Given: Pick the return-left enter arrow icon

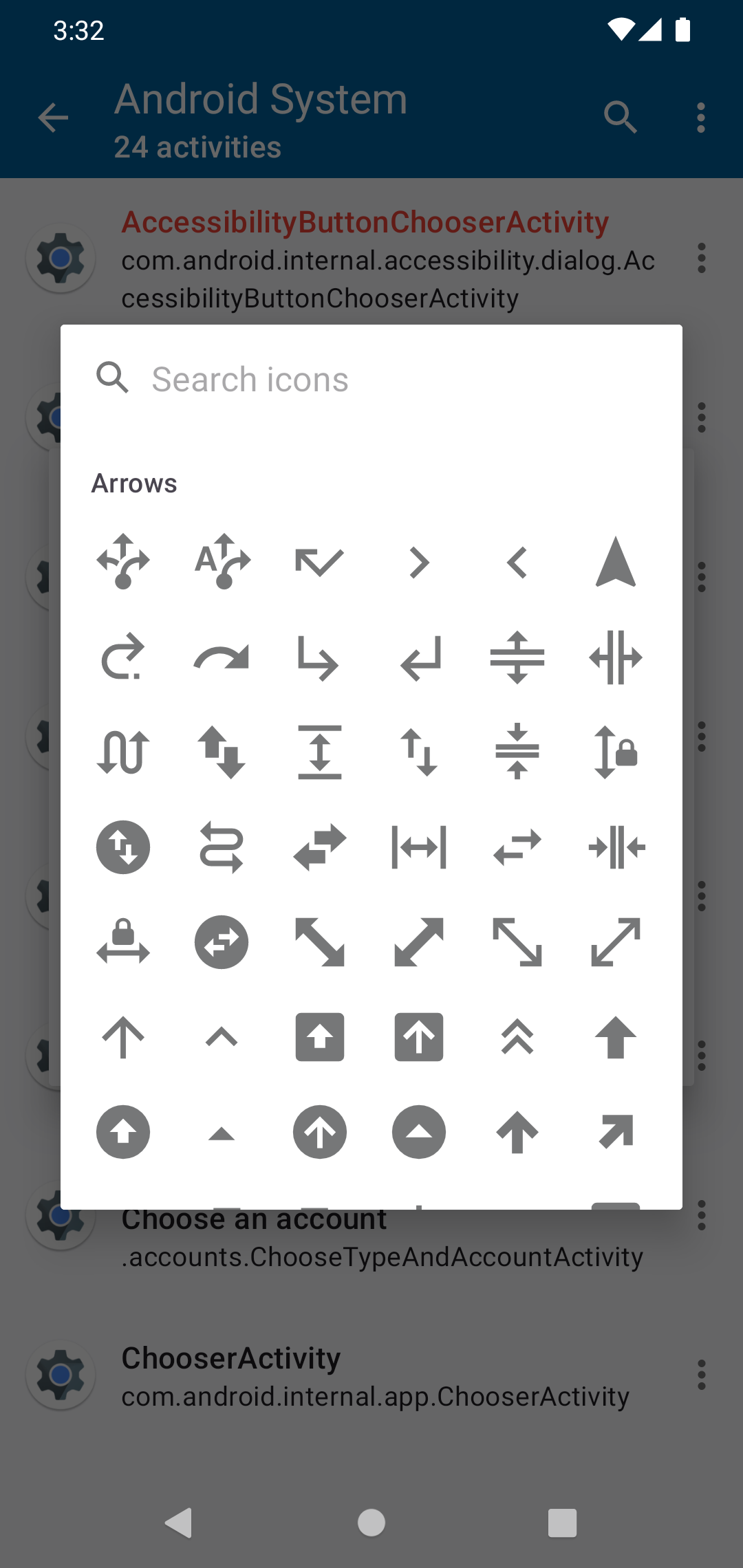Looking at the screenshot, I should point(420,658).
